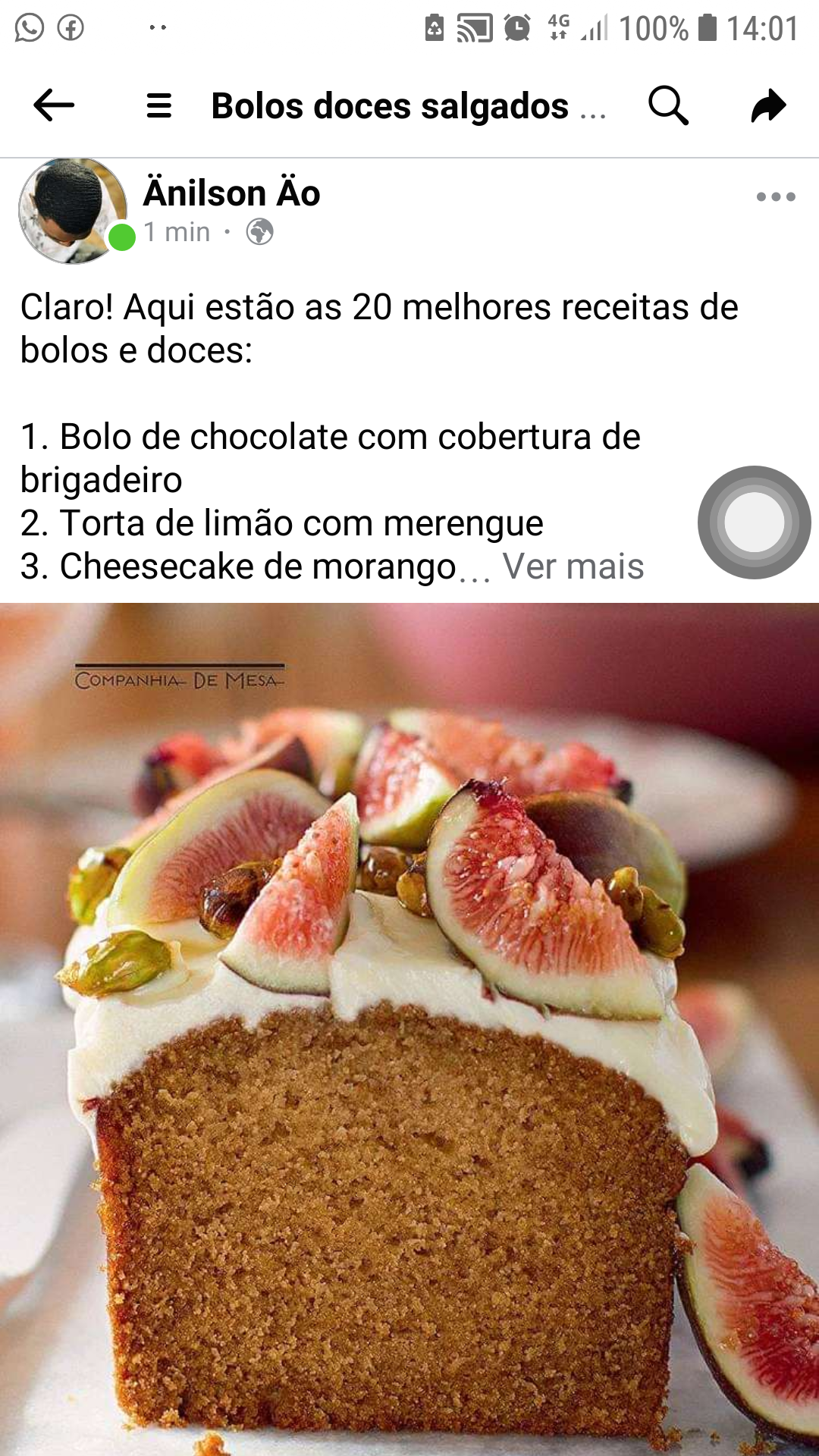The height and width of the screenshot is (1456, 819).
Task: View the profile of Änilson Äo by name
Action: click(232, 193)
